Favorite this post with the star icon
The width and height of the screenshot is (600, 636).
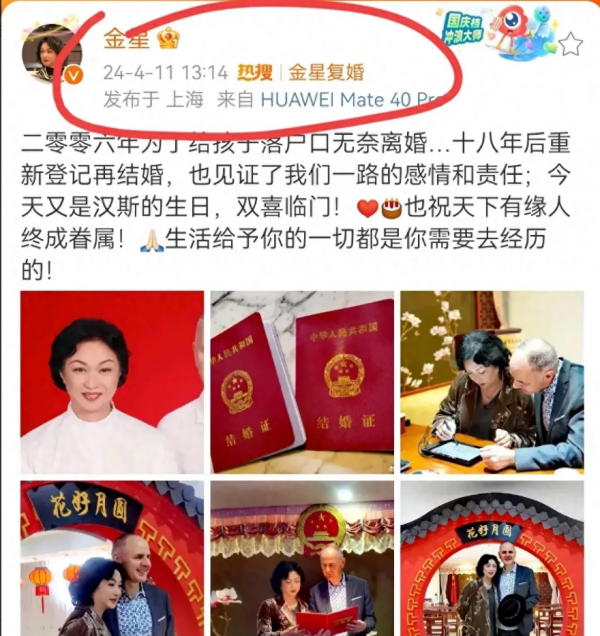click(x=571, y=44)
